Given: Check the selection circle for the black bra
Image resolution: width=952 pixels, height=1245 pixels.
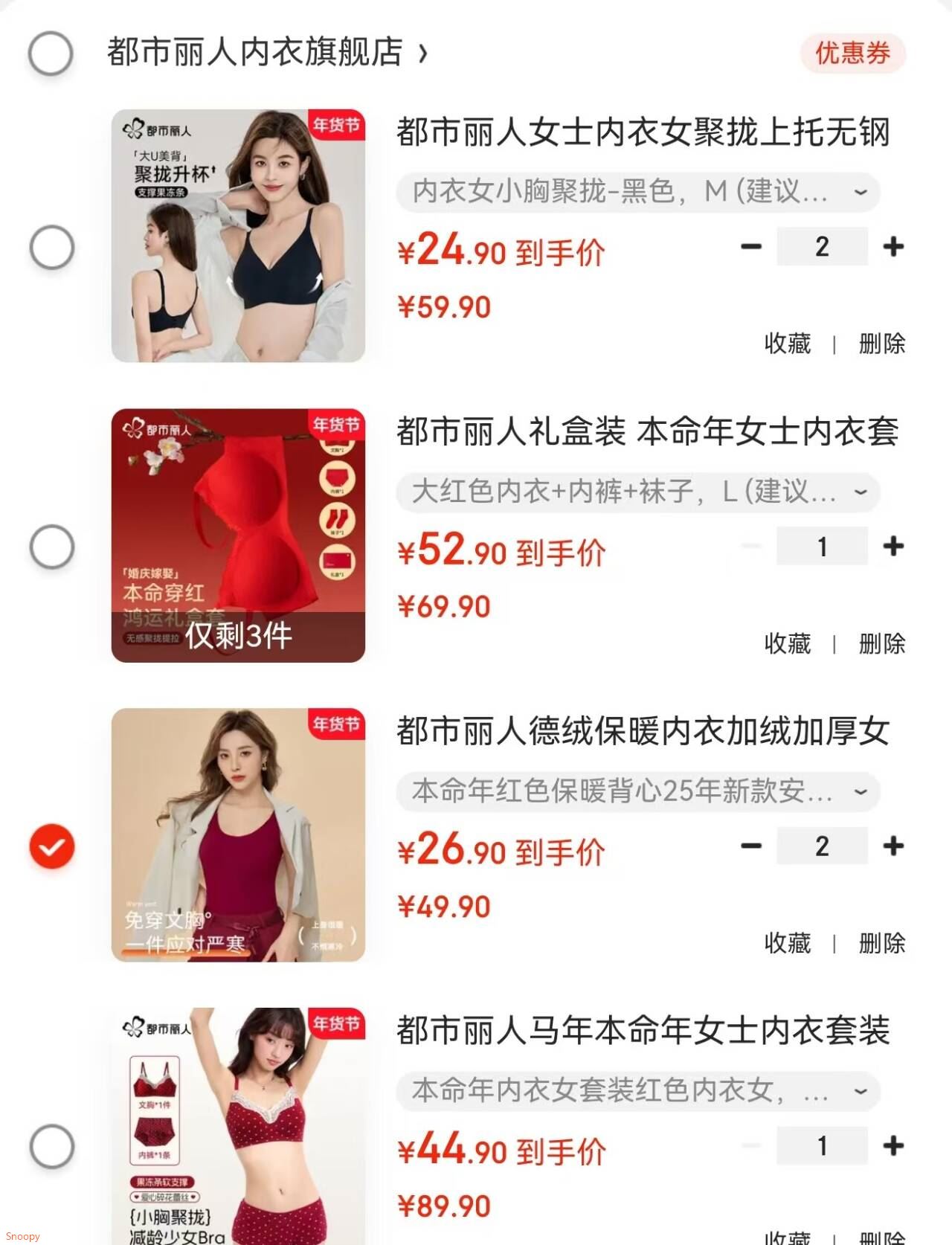Looking at the screenshot, I should 51,245.
